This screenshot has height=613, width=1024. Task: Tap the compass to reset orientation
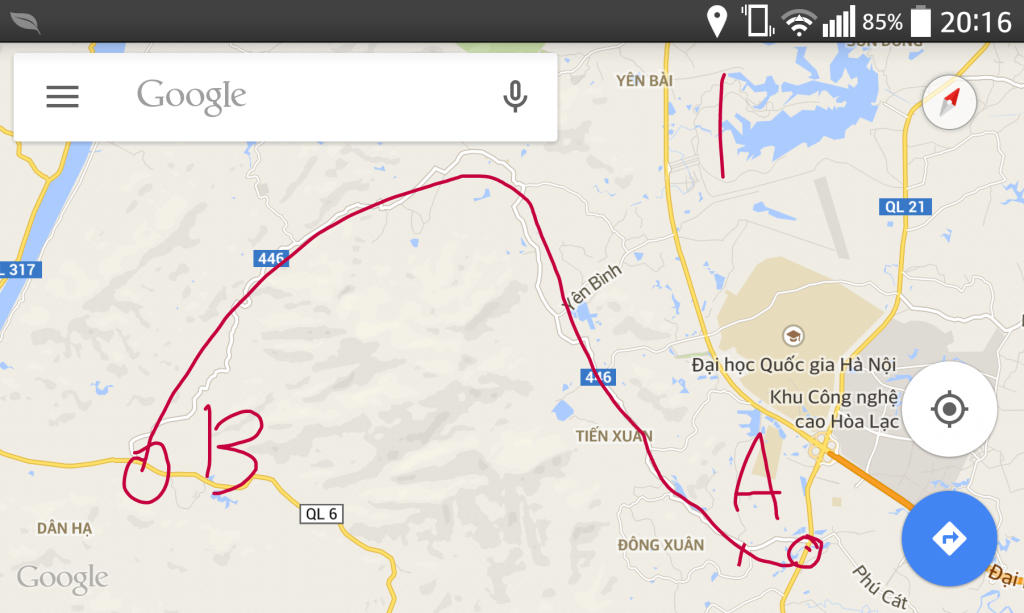click(949, 101)
